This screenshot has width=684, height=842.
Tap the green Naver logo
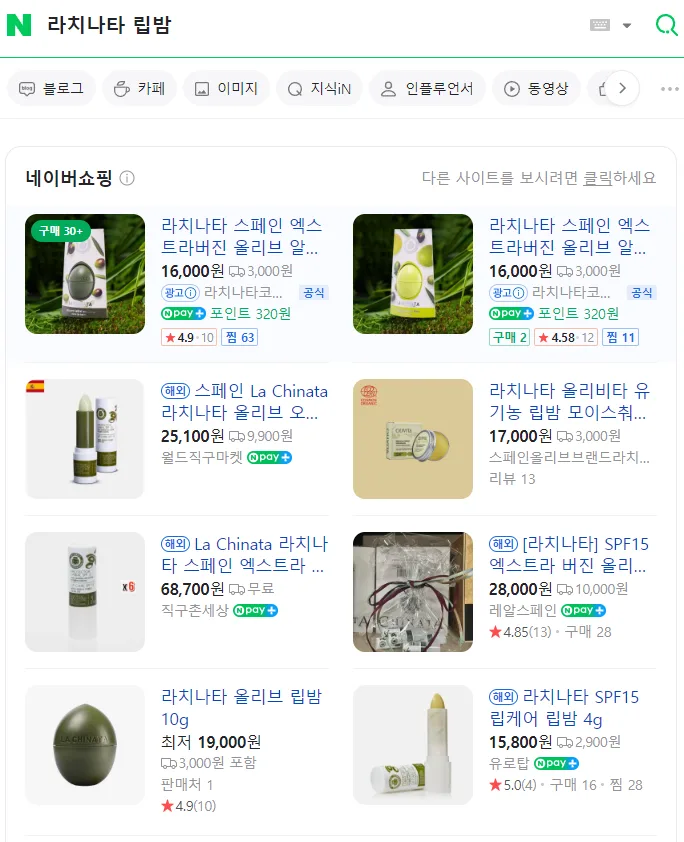click(x=19, y=25)
